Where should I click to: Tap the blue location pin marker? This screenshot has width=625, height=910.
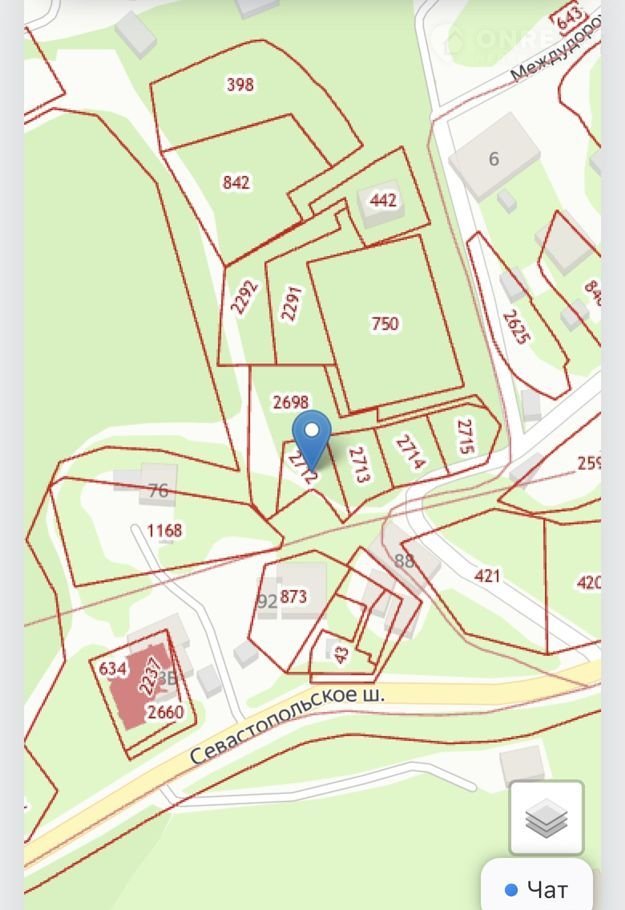pos(315,438)
